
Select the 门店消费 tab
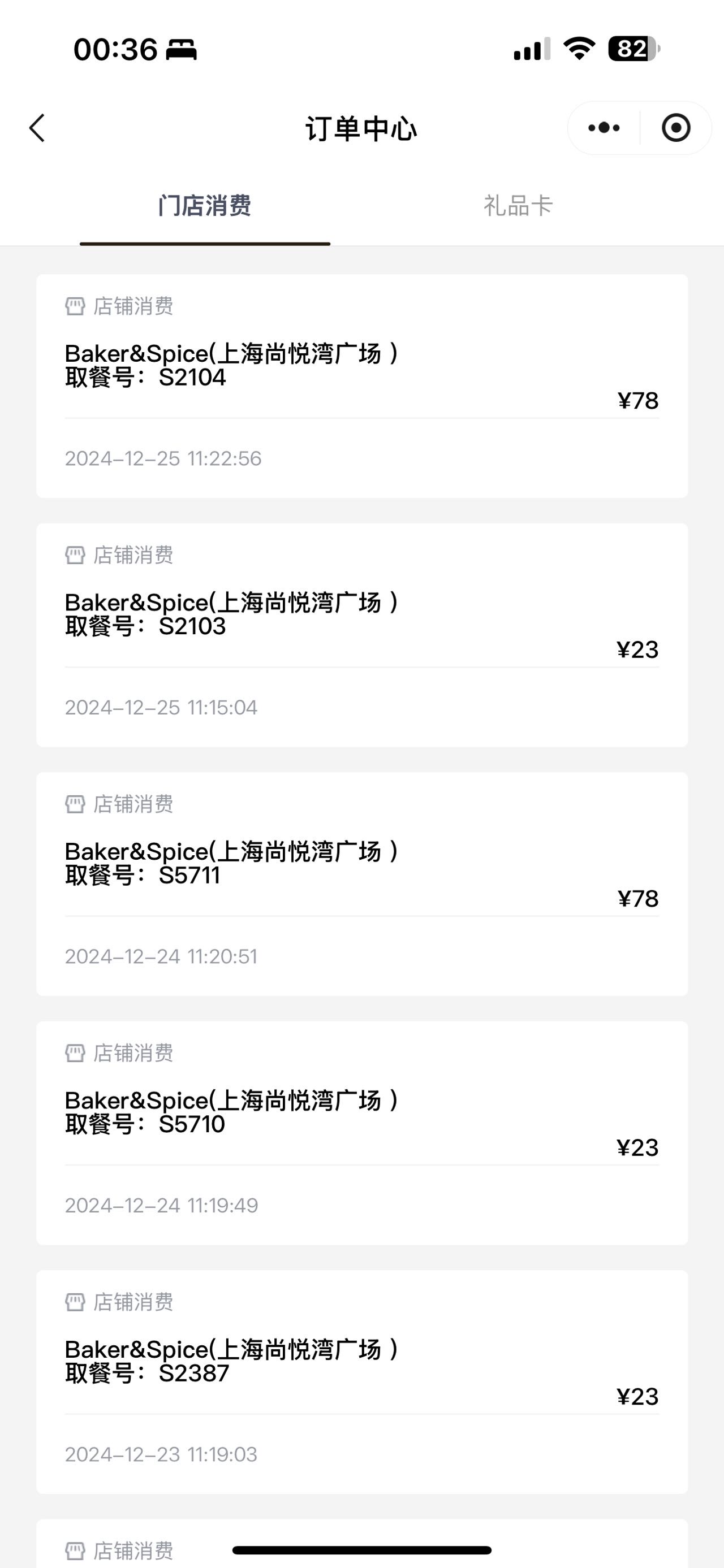(205, 206)
